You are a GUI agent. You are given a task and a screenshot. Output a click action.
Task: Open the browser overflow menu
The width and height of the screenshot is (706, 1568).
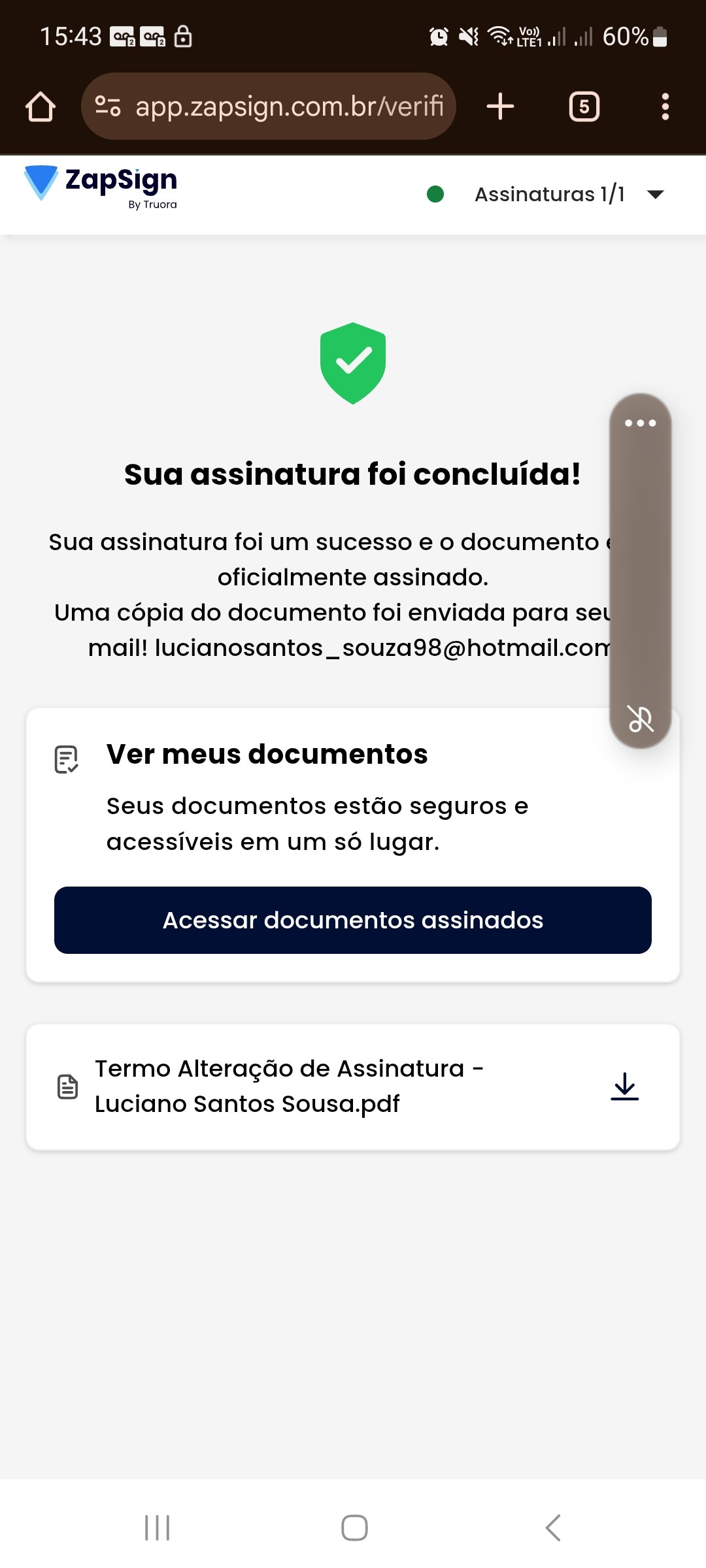(665, 106)
